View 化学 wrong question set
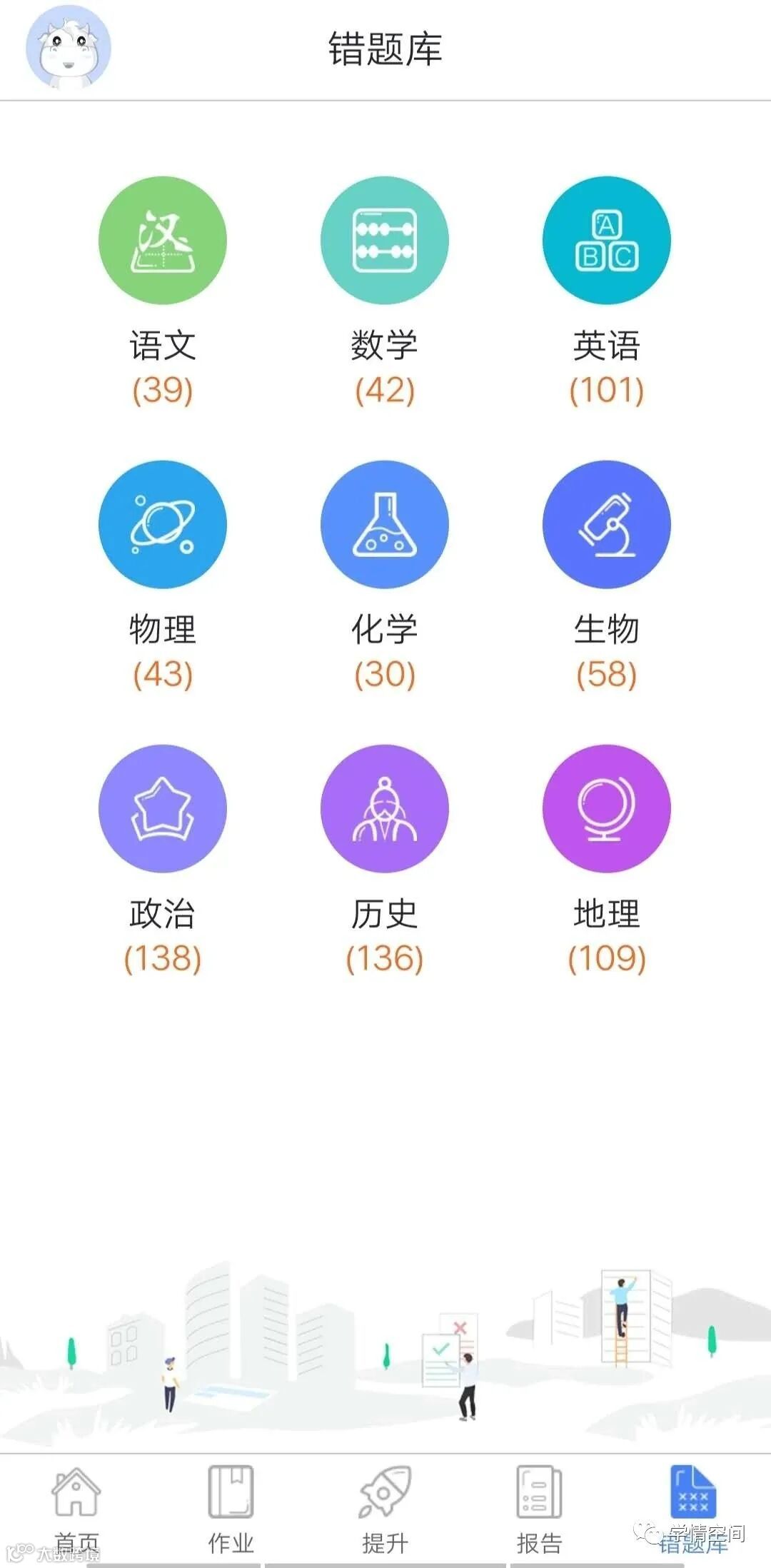The height and width of the screenshot is (1568, 771). [385, 525]
